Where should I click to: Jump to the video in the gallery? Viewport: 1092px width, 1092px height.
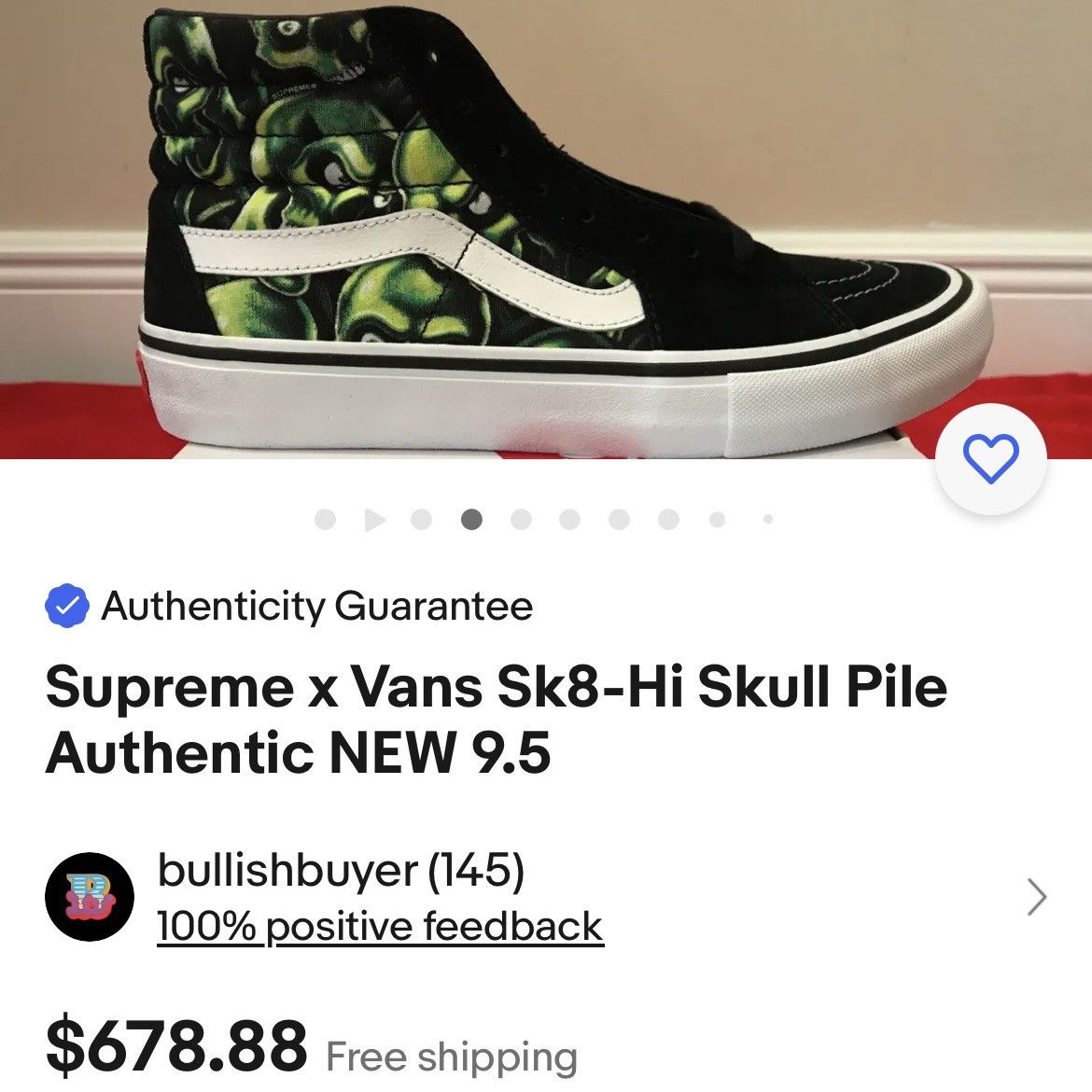point(374,519)
